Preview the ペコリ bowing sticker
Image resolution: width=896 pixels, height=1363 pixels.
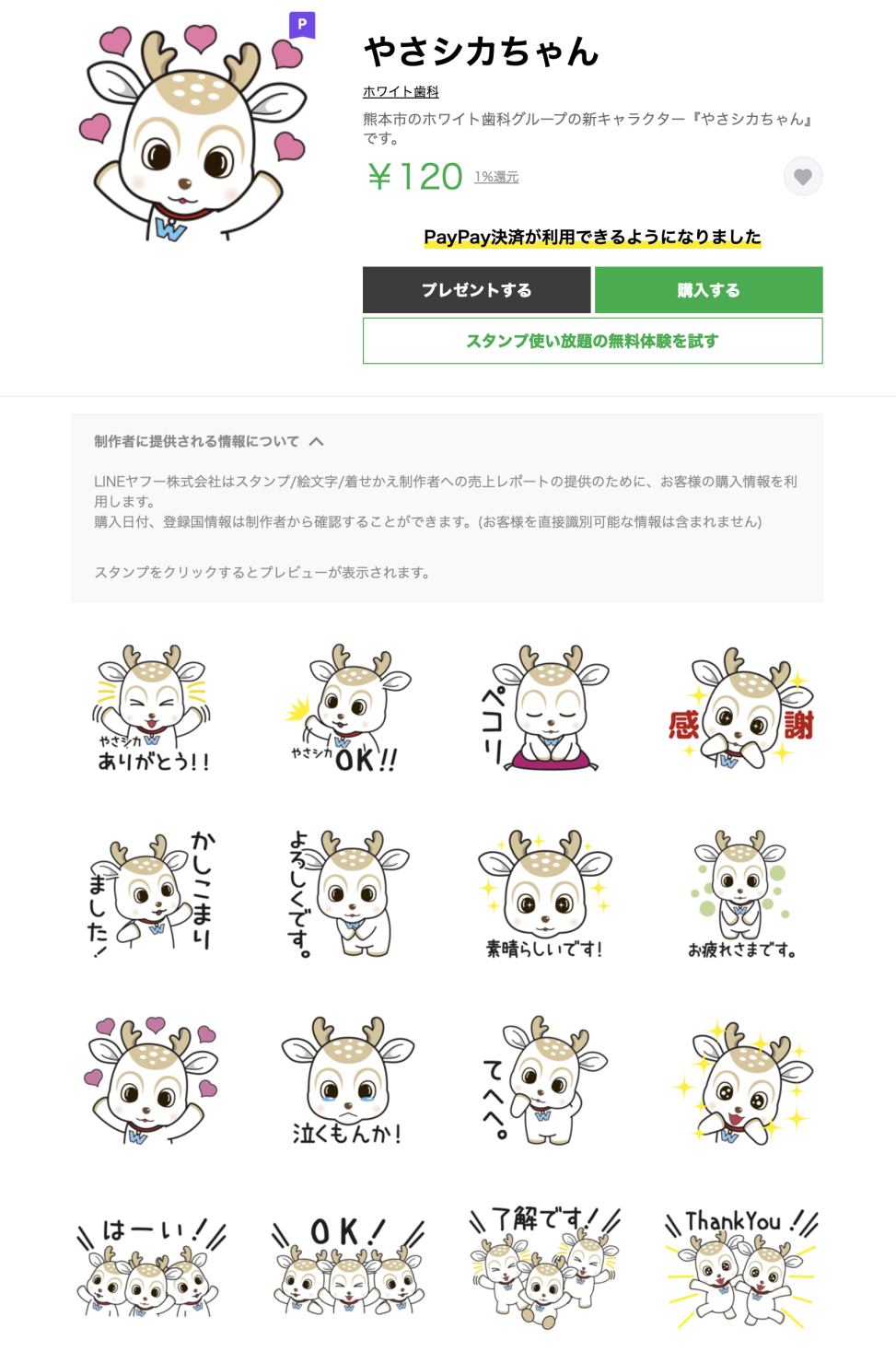pyautogui.click(x=543, y=707)
